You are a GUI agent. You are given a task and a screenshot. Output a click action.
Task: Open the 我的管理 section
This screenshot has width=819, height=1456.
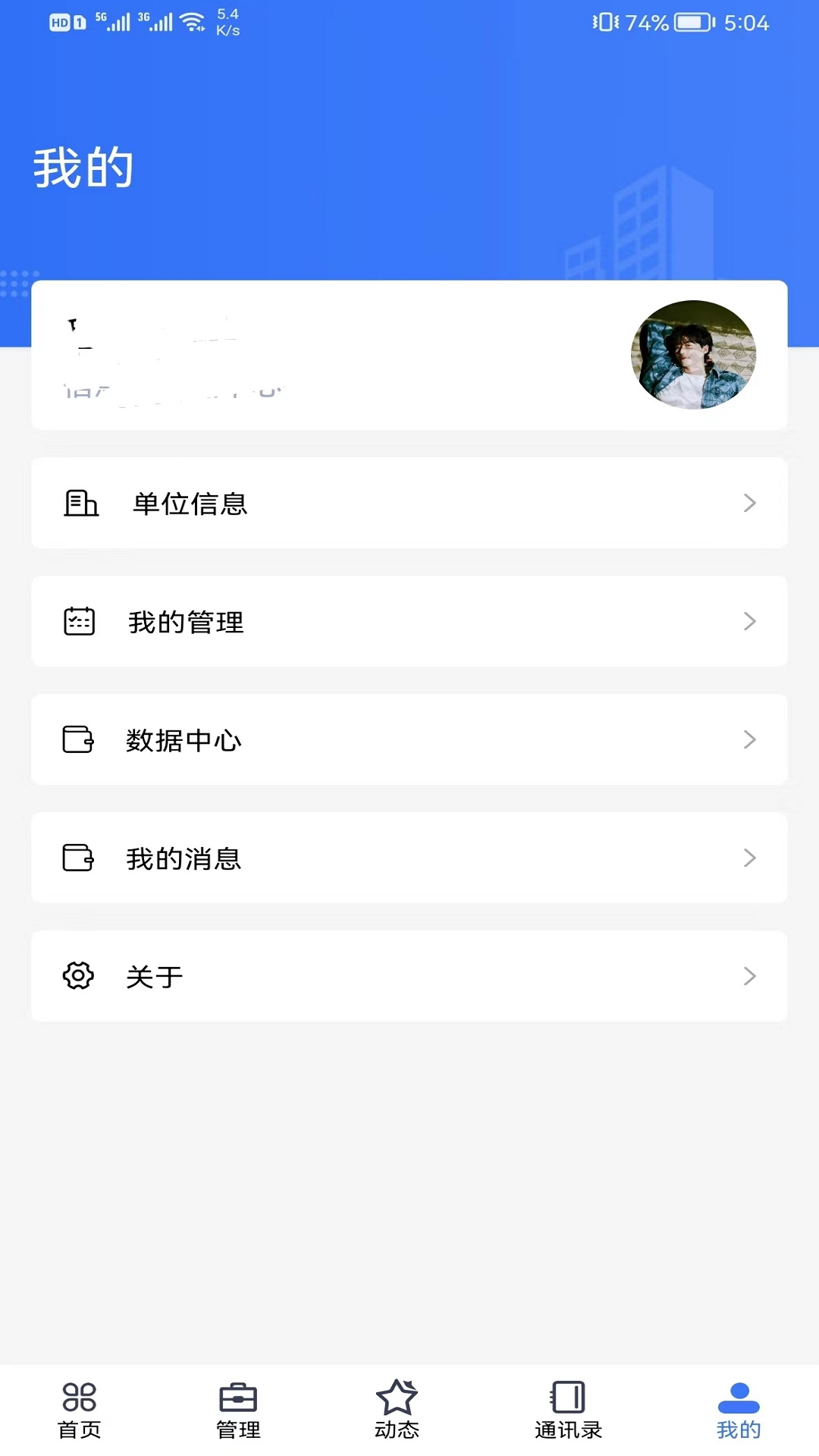pyautogui.click(x=409, y=621)
